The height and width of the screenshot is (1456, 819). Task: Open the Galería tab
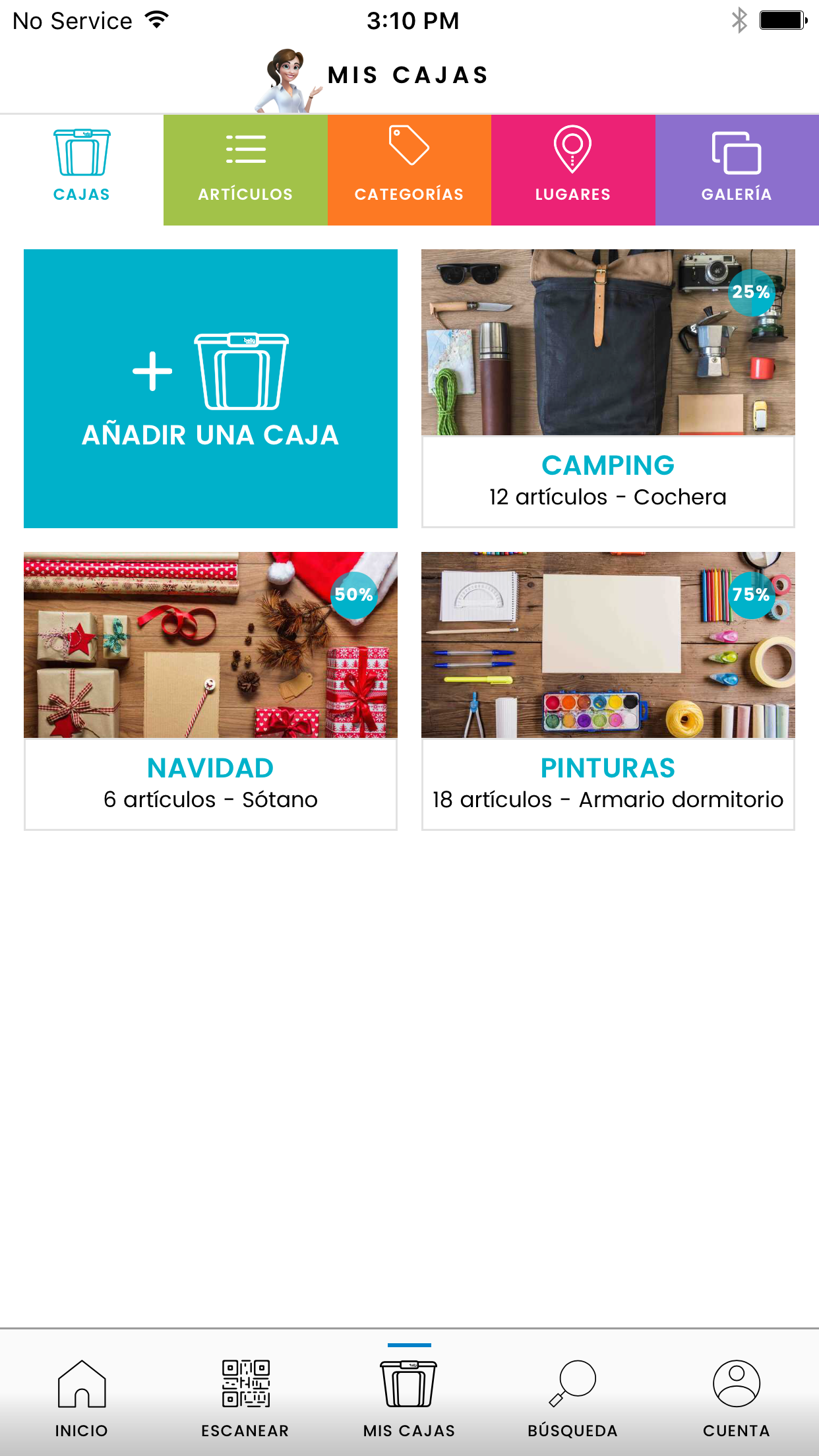[737, 169]
